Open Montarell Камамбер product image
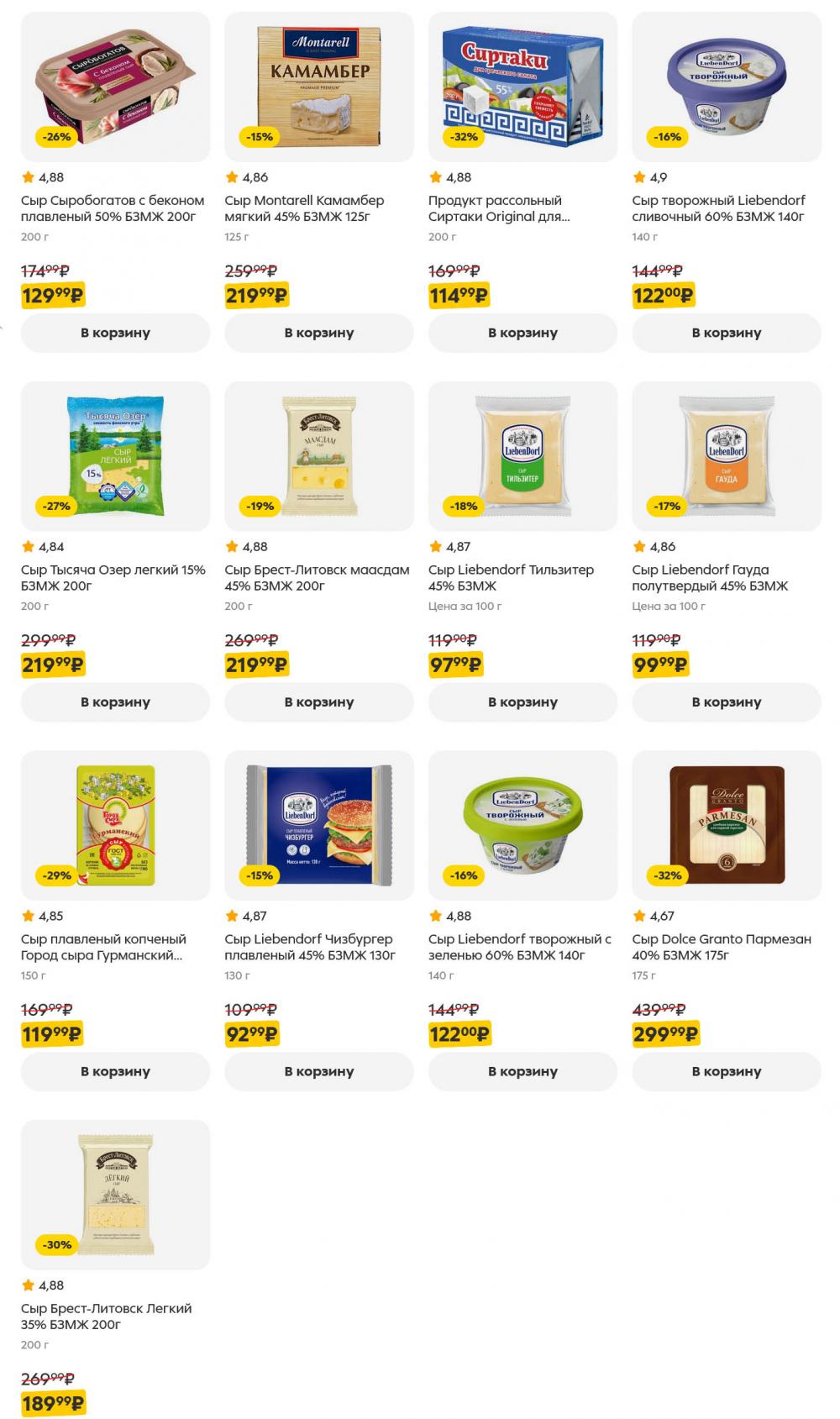The width and height of the screenshot is (840, 1419). point(318,87)
